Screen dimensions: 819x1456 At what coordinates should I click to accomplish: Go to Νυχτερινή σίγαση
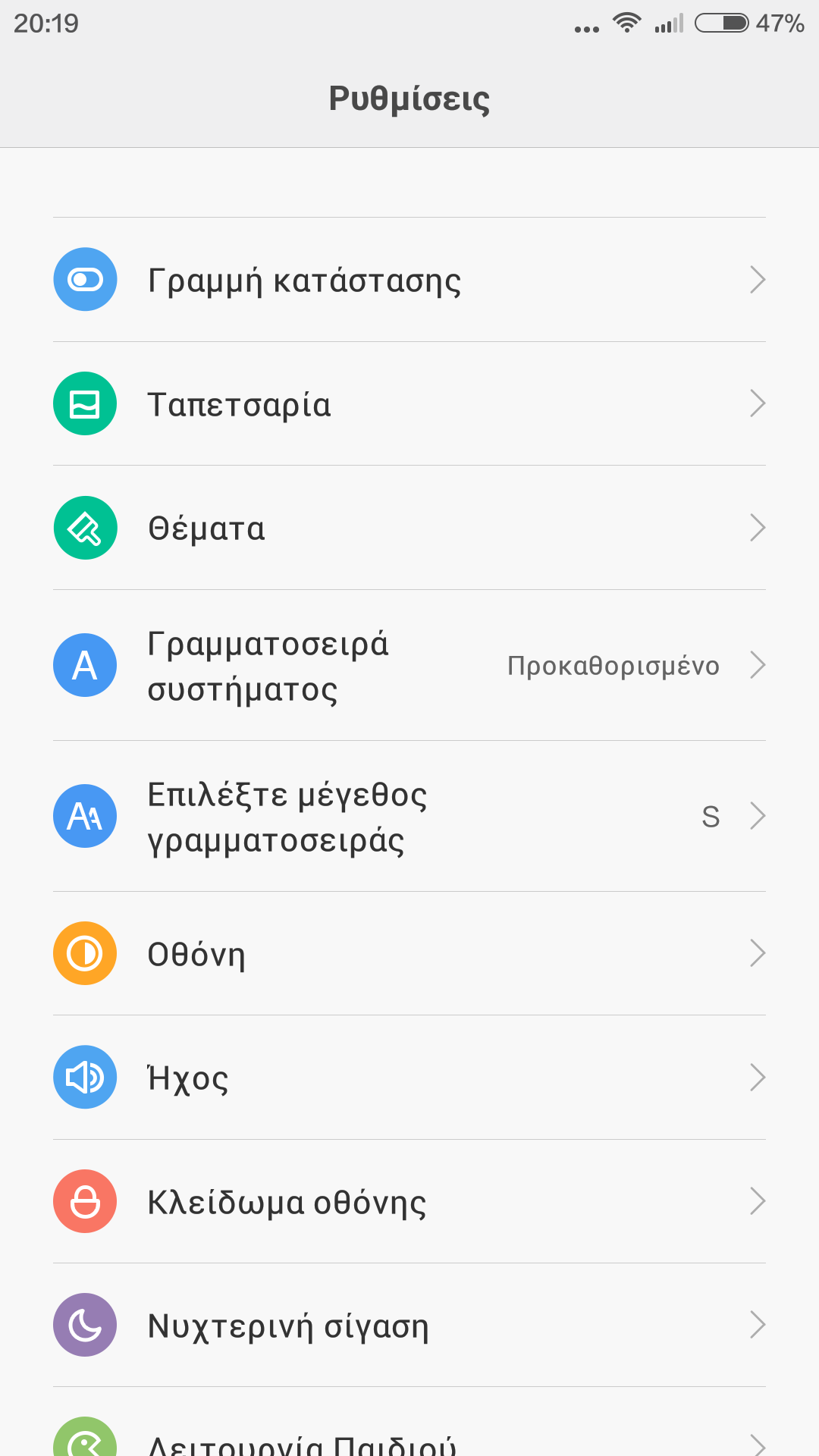coord(409,1325)
